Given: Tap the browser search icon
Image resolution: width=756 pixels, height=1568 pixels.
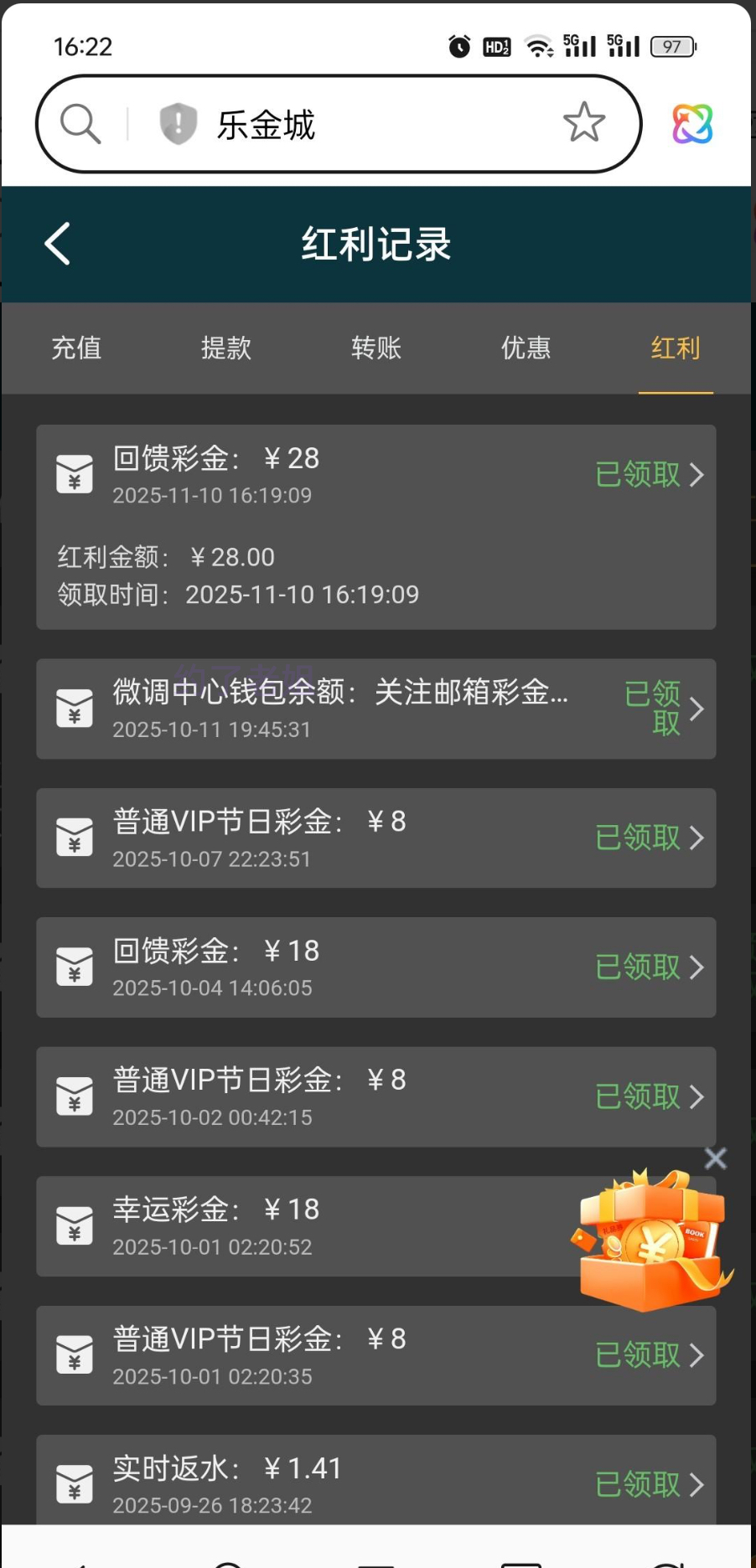Looking at the screenshot, I should (x=80, y=124).
